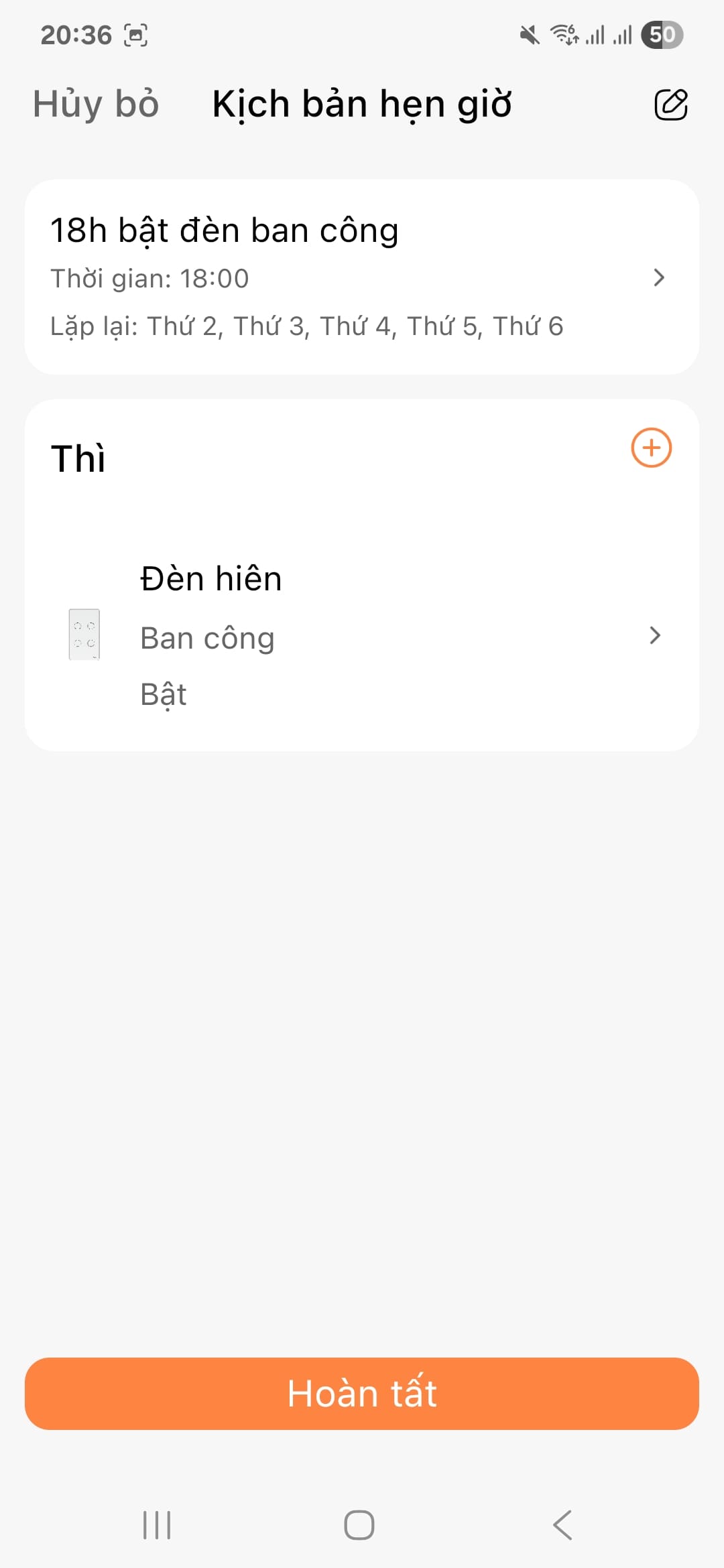724x1568 pixels.
Task: Open recent apps from the navigation bar
Action: (157, 1524)
